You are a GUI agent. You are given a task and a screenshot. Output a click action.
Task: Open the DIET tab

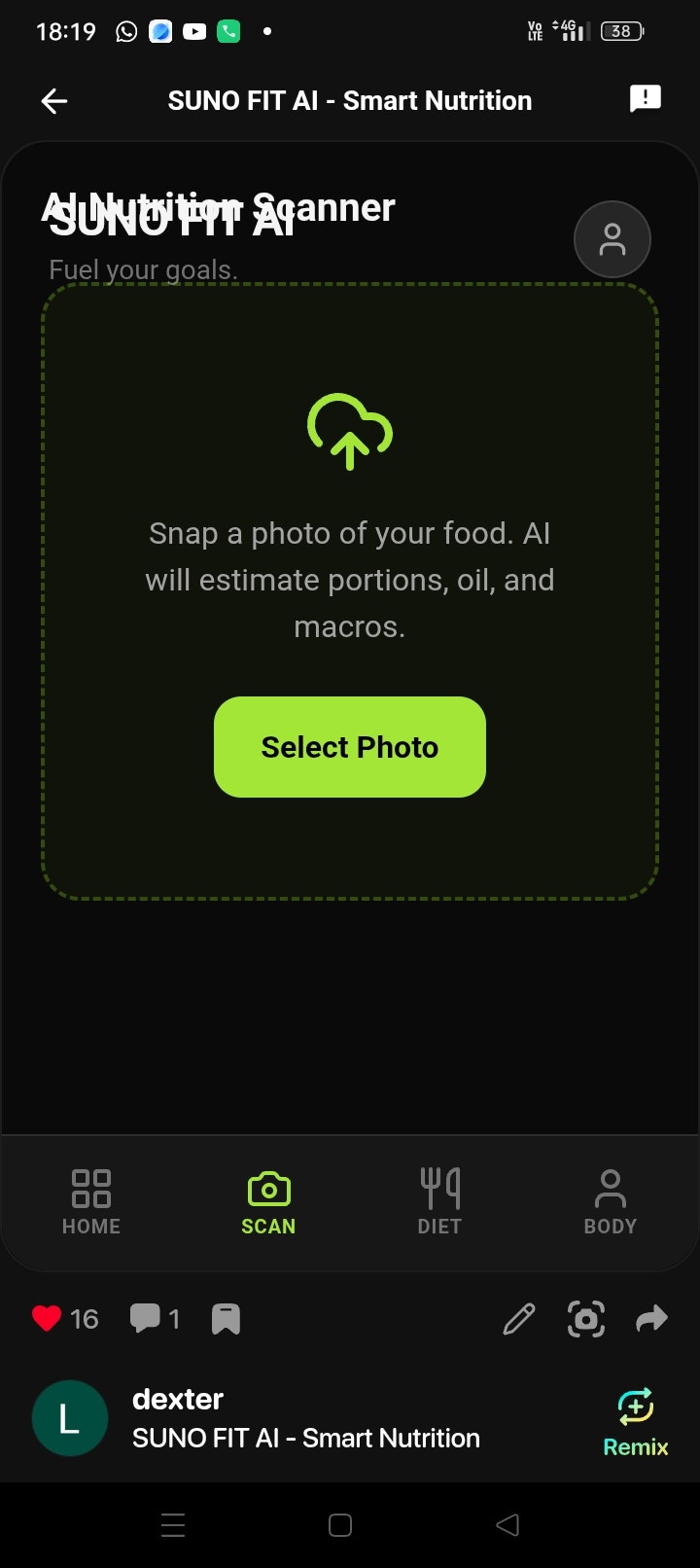pyautogui.click(x=439, y=1202)
